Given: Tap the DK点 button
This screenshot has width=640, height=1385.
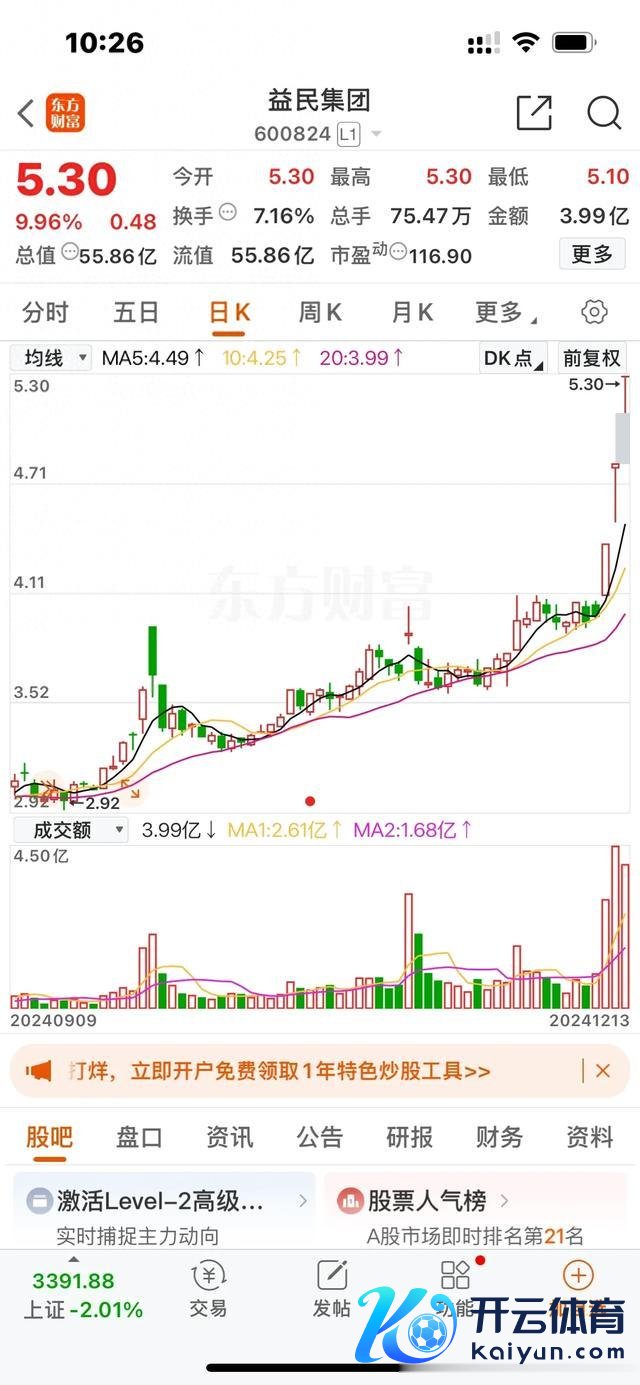Looking at the screenshot, I should (513, 358).
